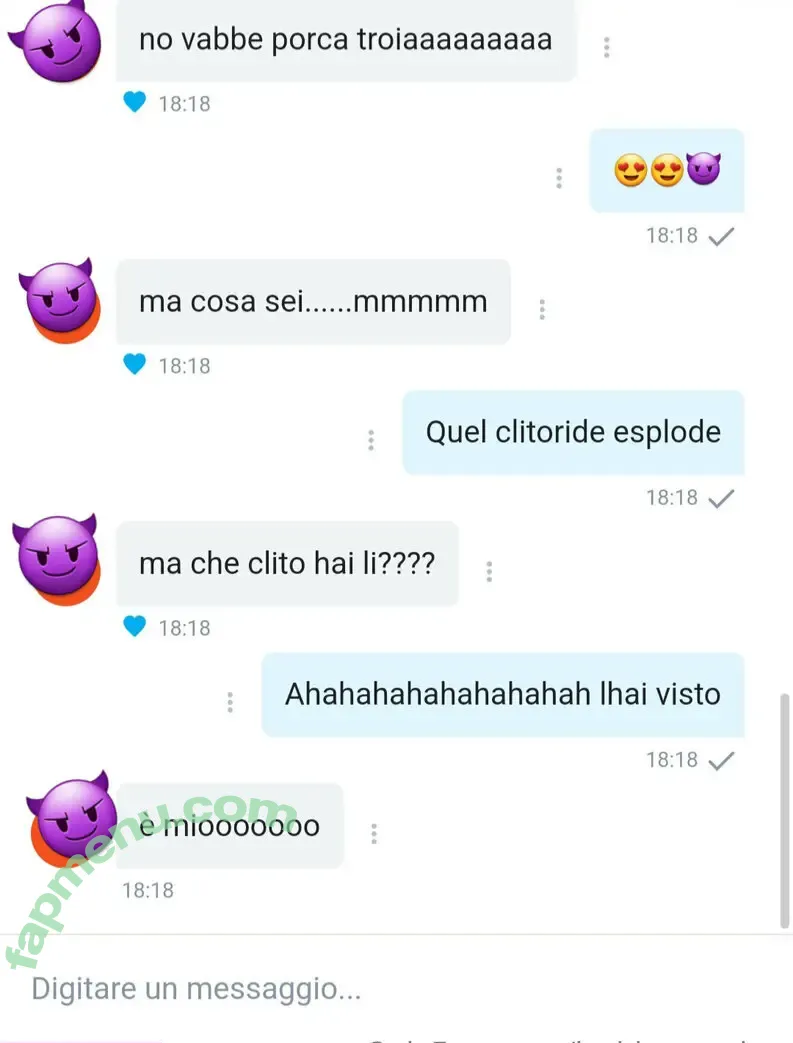Open the sender's avatar beside "ma cosa sei"
Screen dimensions: 793x1043
coord(60,298)
